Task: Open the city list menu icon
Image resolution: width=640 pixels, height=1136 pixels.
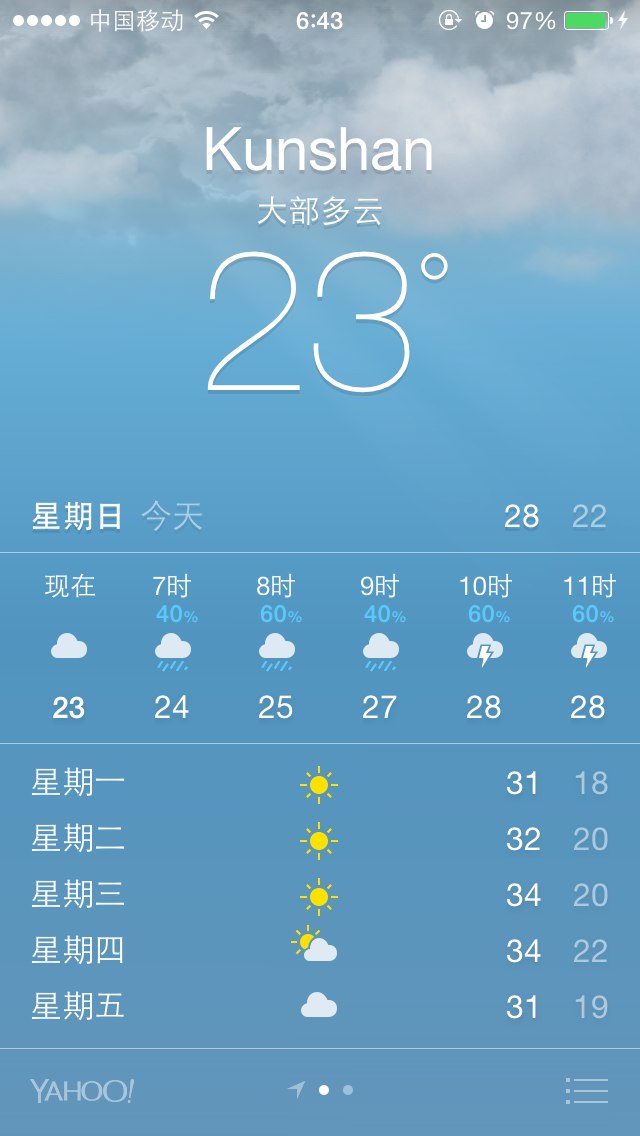Action: (586, 1090)
